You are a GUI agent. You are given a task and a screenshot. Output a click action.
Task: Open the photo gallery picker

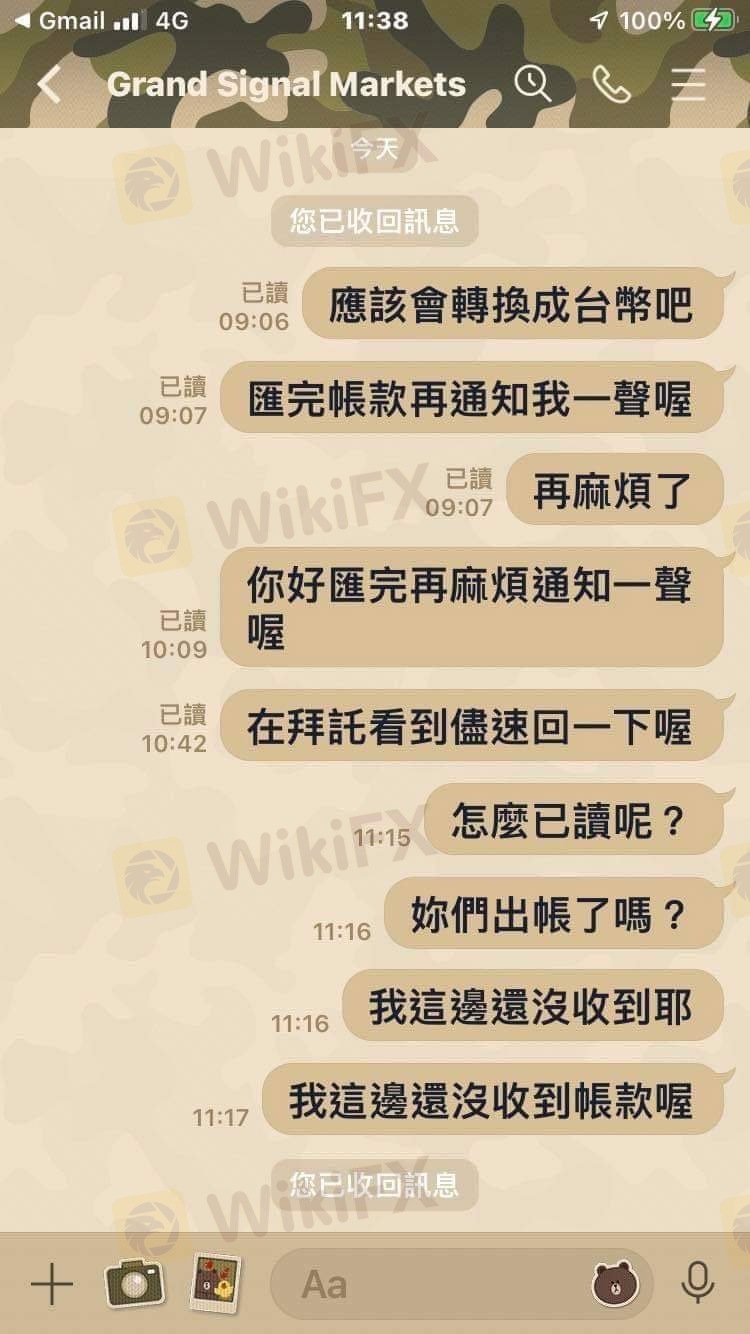click(x=217, y=1284)
